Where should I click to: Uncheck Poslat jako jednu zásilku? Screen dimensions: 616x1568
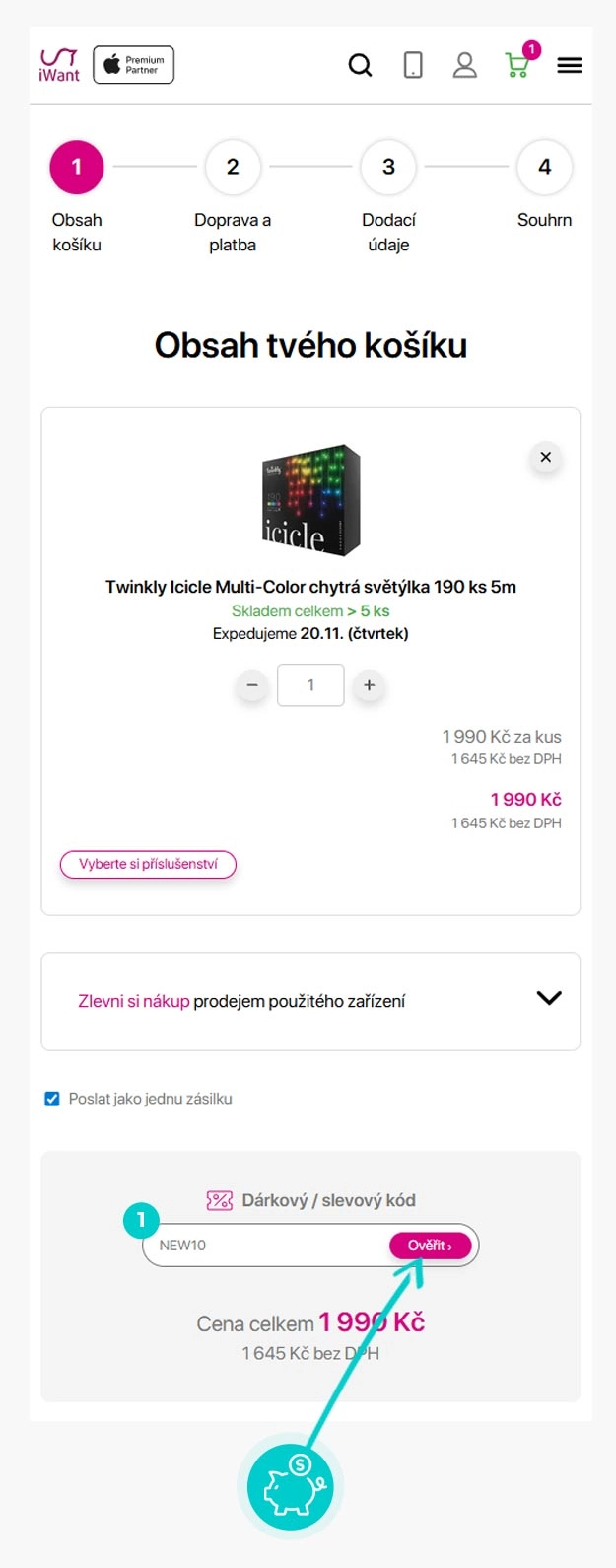point(52,1099)
